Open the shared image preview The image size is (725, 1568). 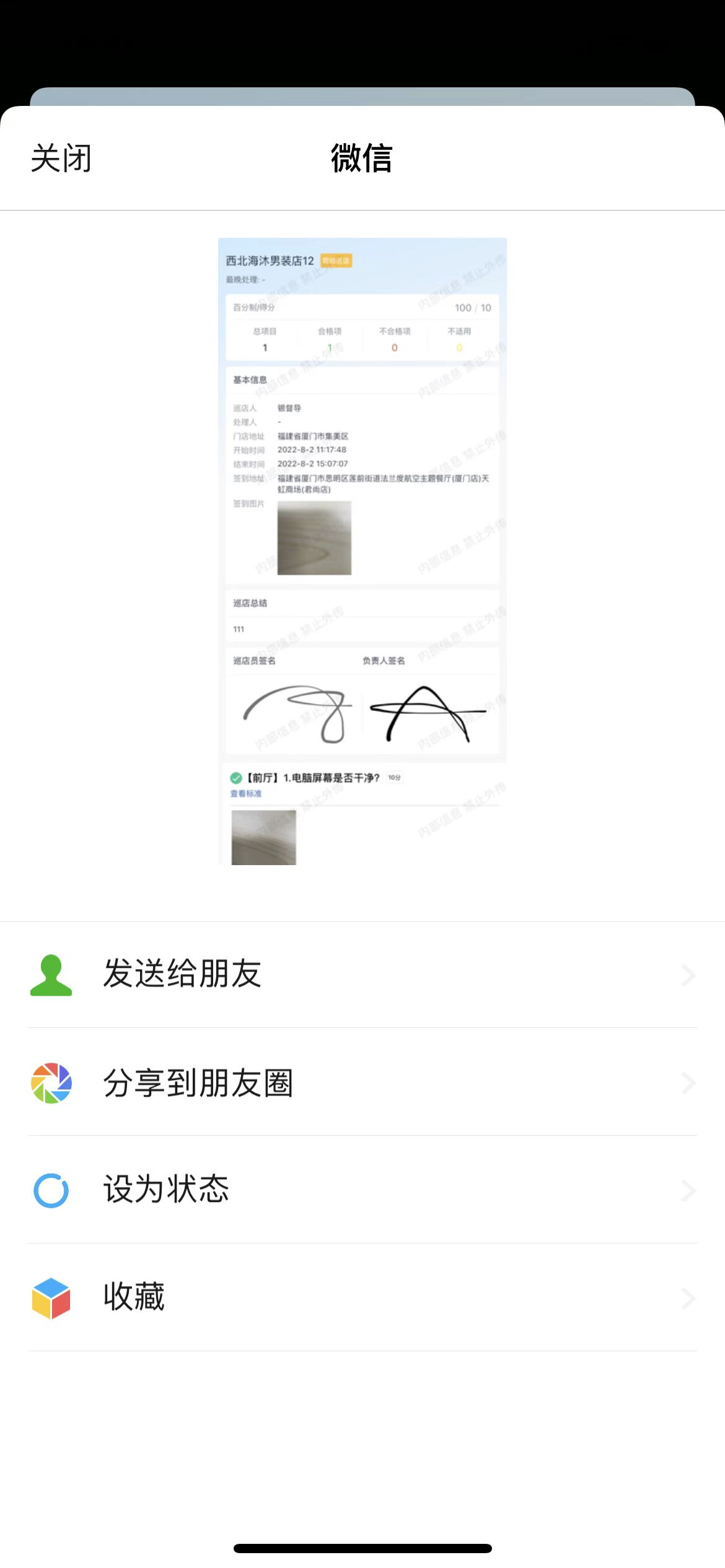(x=362, y=551)
